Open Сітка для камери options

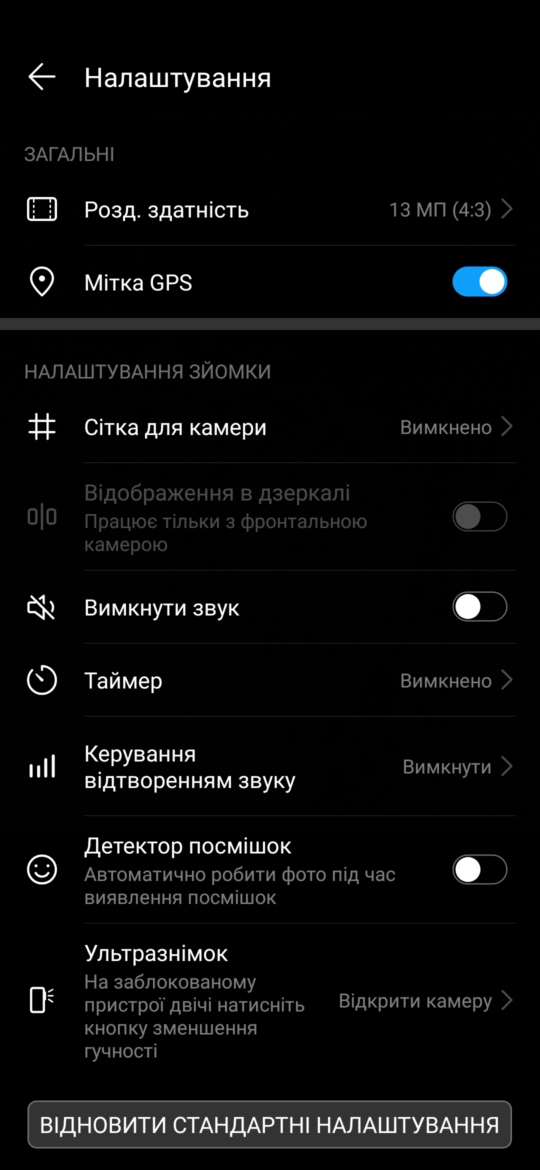pos(270,428)
